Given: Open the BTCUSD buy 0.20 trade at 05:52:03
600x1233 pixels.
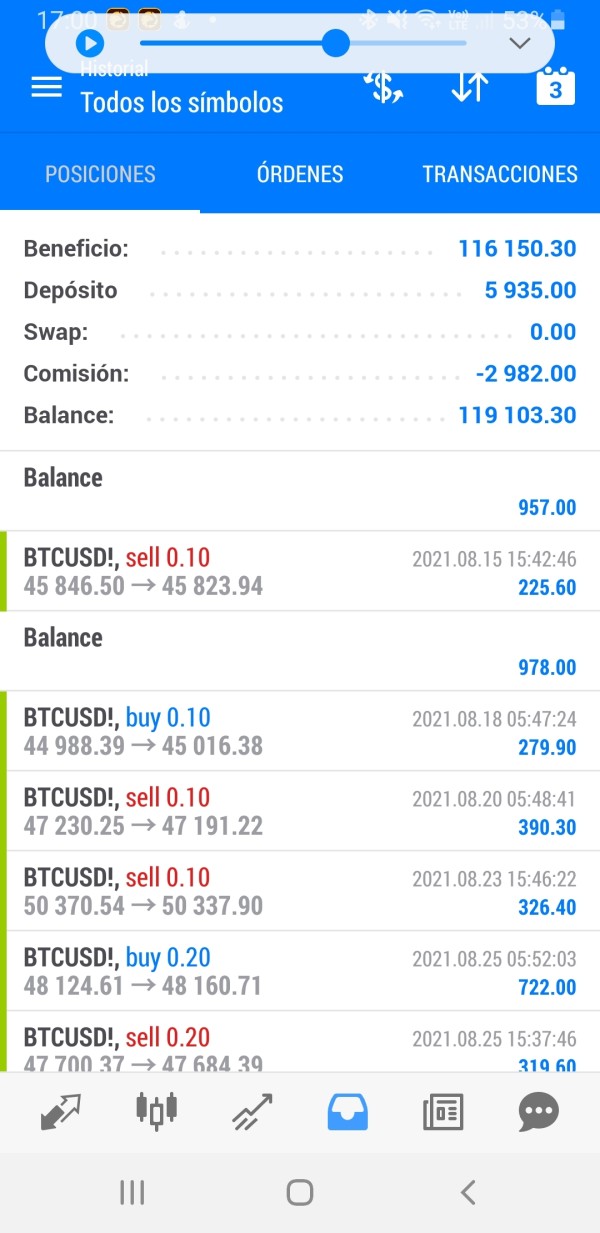Looking at the screenshot, I should coord(300,971).
